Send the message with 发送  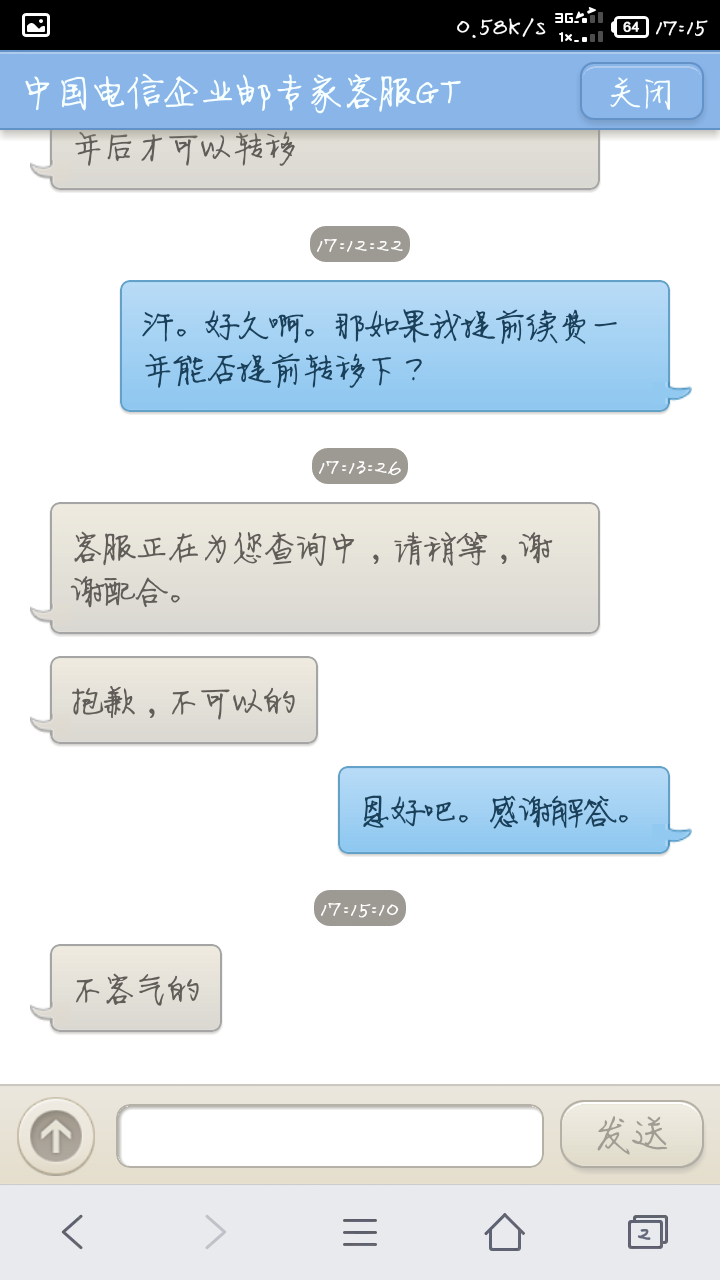tap(631, 1134)
